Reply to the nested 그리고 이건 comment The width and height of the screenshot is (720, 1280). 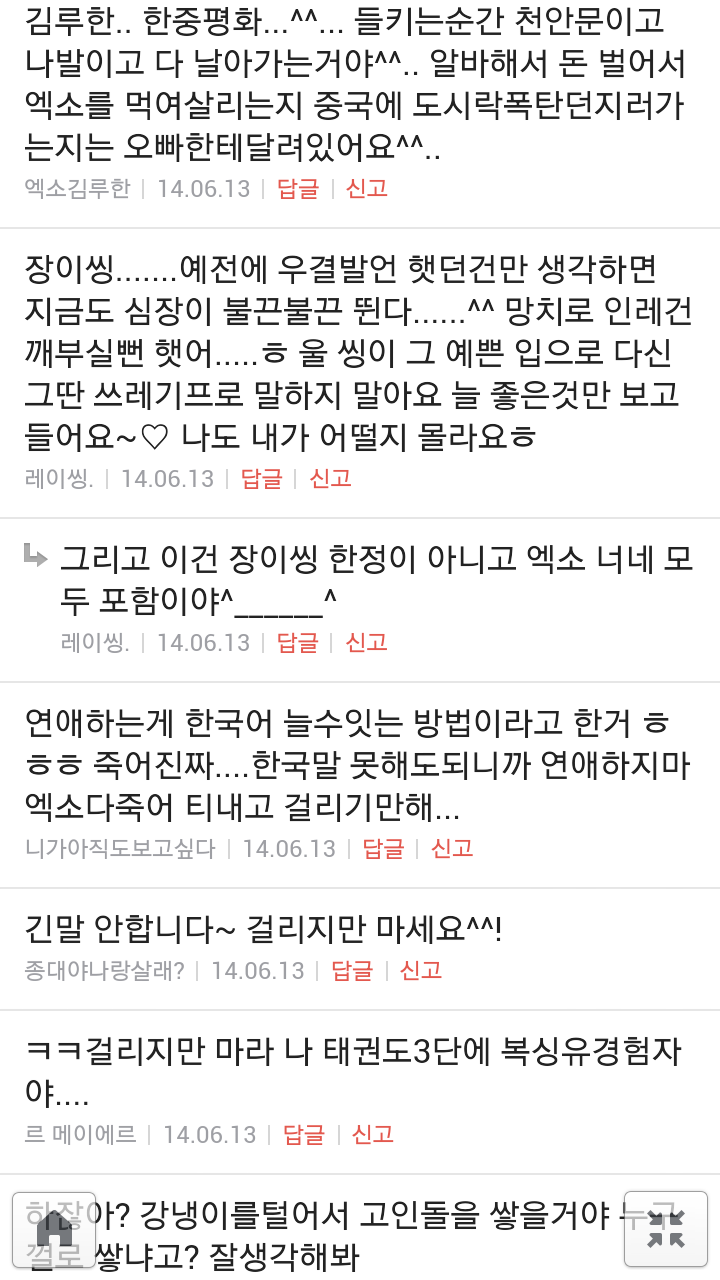(297, 642)
